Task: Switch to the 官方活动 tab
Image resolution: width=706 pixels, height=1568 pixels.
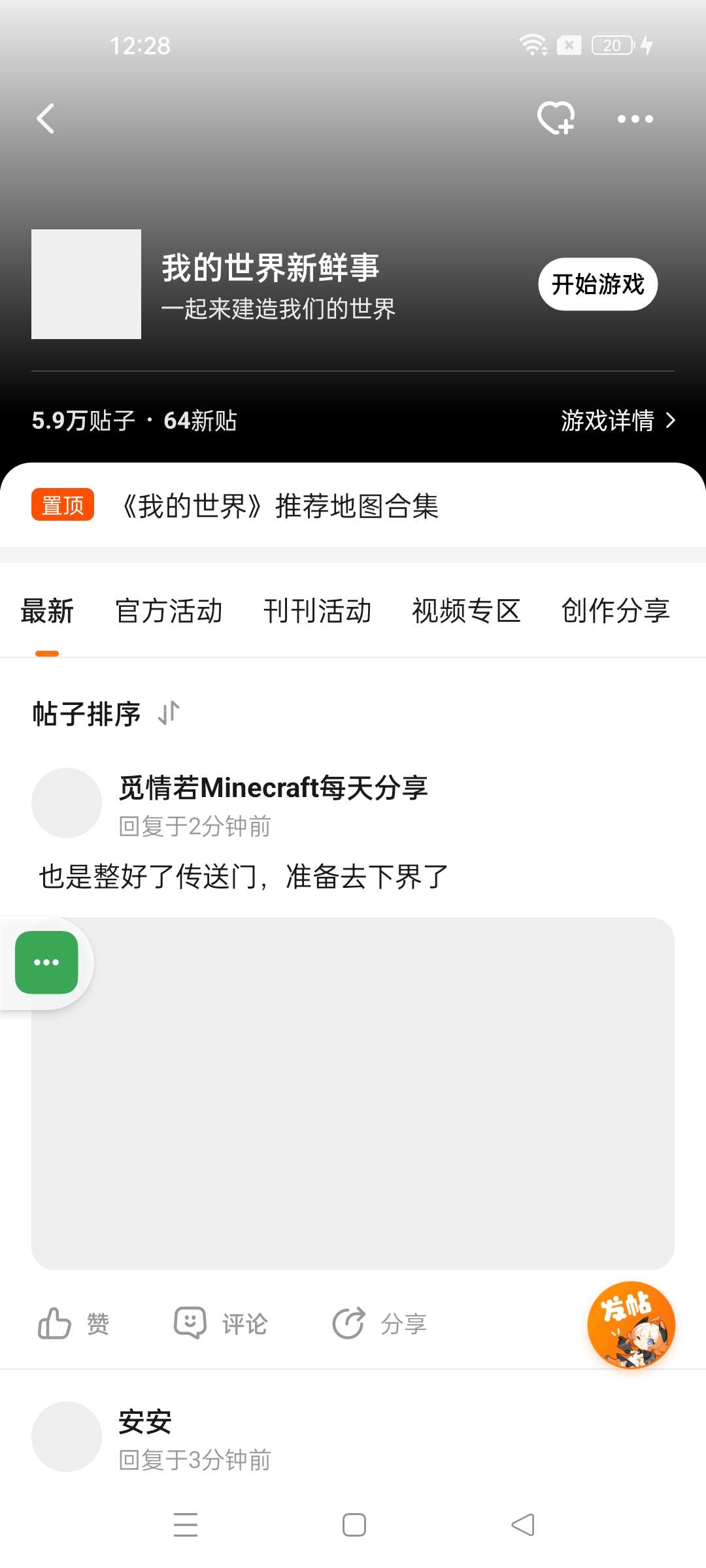Action: pos(169,611)
